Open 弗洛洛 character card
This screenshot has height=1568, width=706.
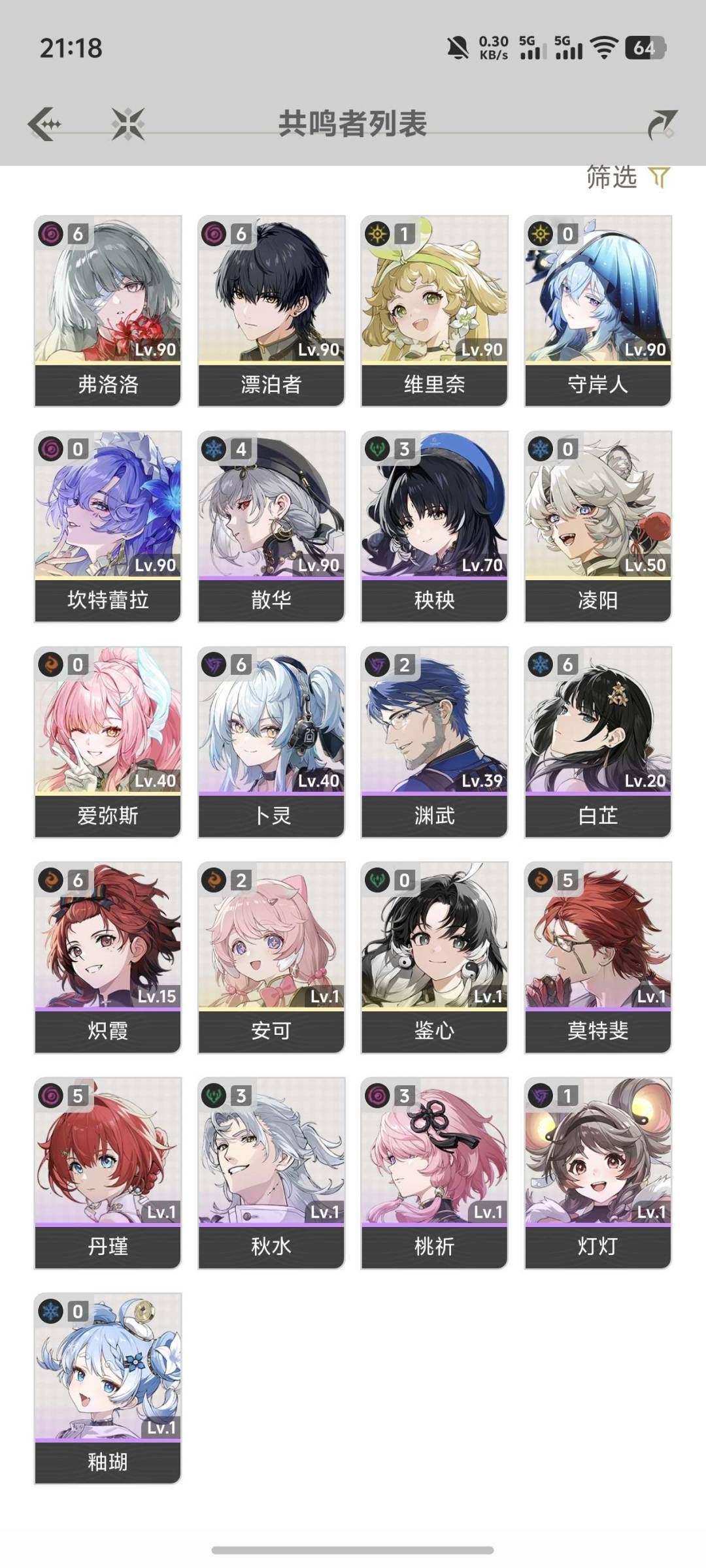tap(108, 310)
